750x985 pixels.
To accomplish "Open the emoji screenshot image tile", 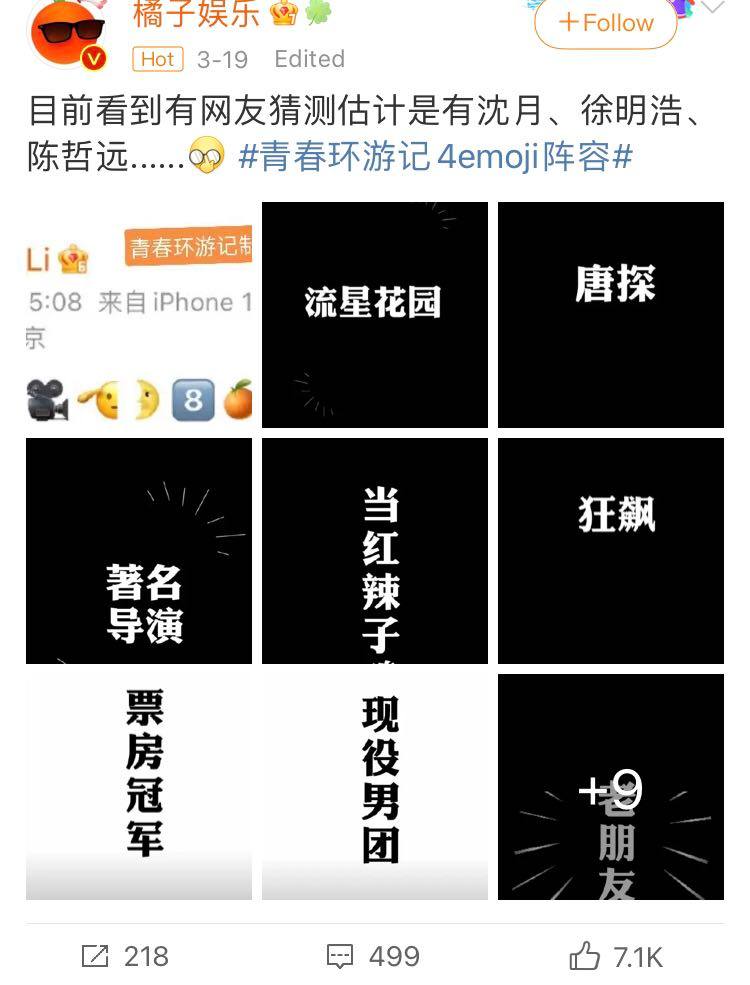I will [139, 315].
